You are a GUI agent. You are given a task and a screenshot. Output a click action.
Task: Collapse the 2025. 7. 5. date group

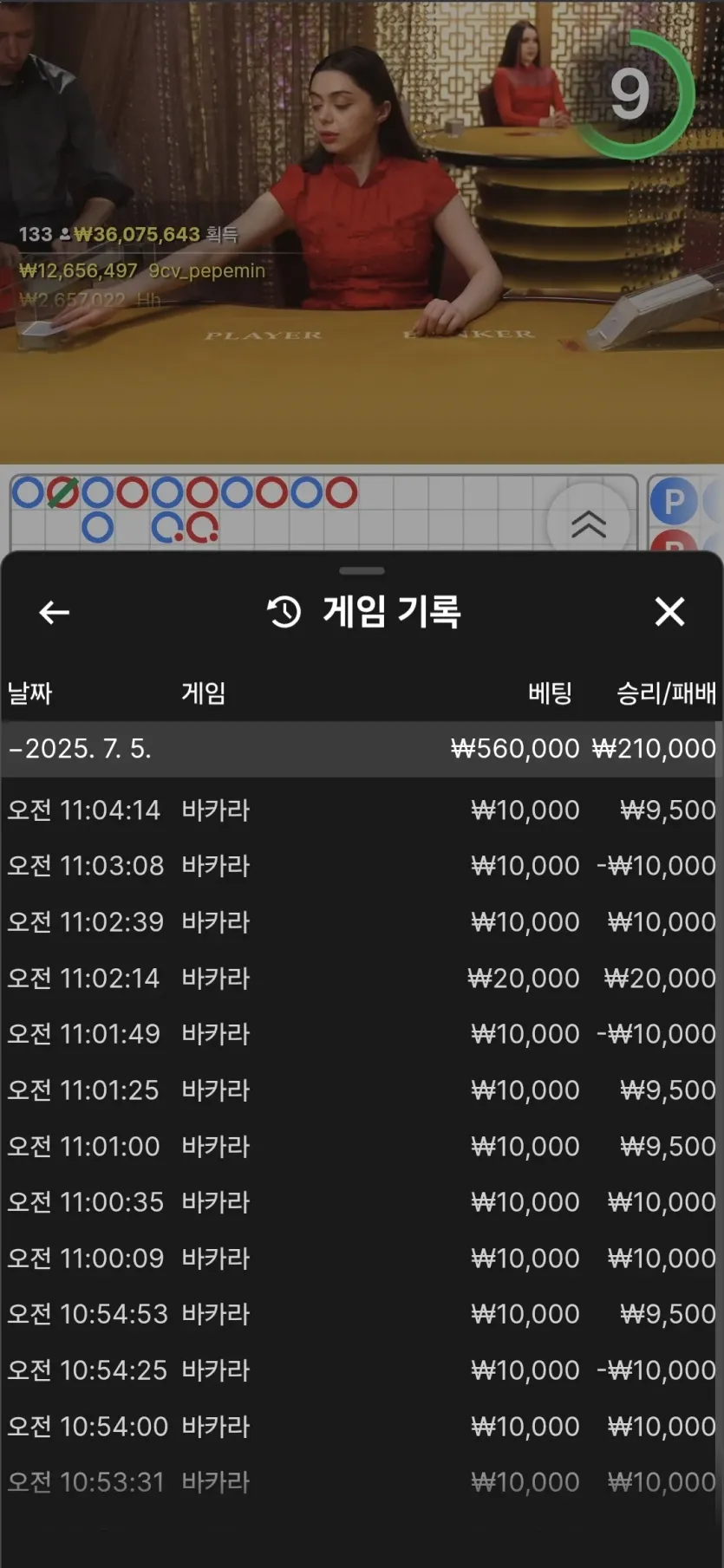tap(80, 748)
